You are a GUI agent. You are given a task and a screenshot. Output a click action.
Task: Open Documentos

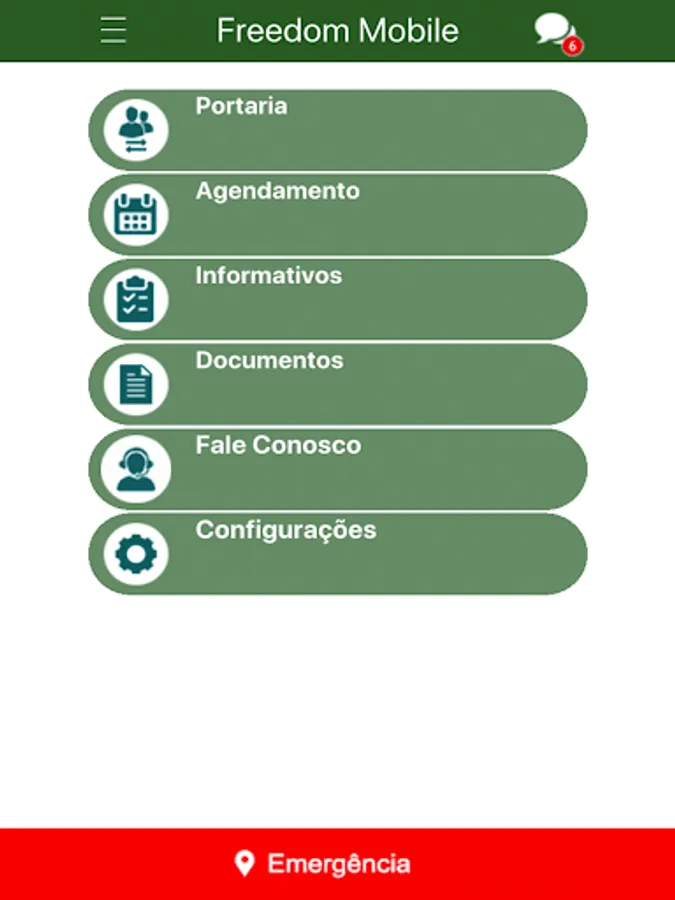click(x=338, y=384)
